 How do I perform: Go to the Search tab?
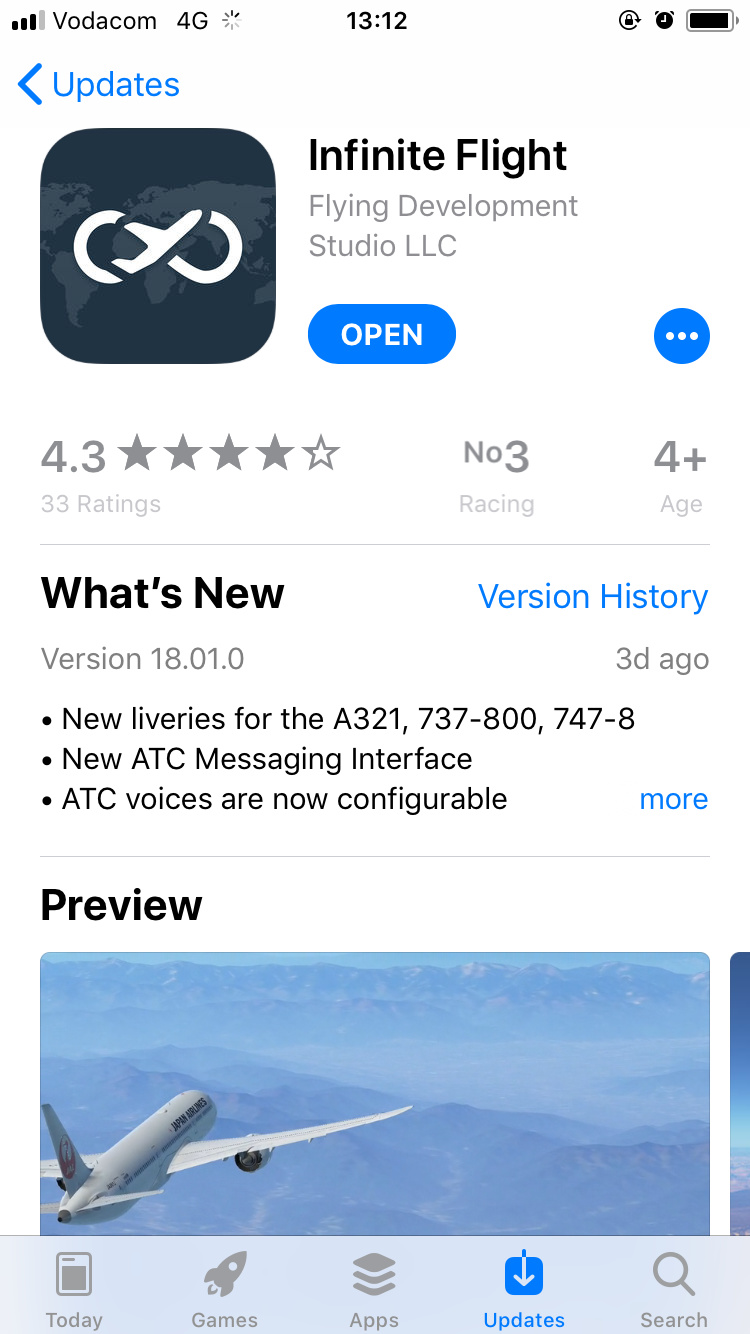[x=673, y=1288]
